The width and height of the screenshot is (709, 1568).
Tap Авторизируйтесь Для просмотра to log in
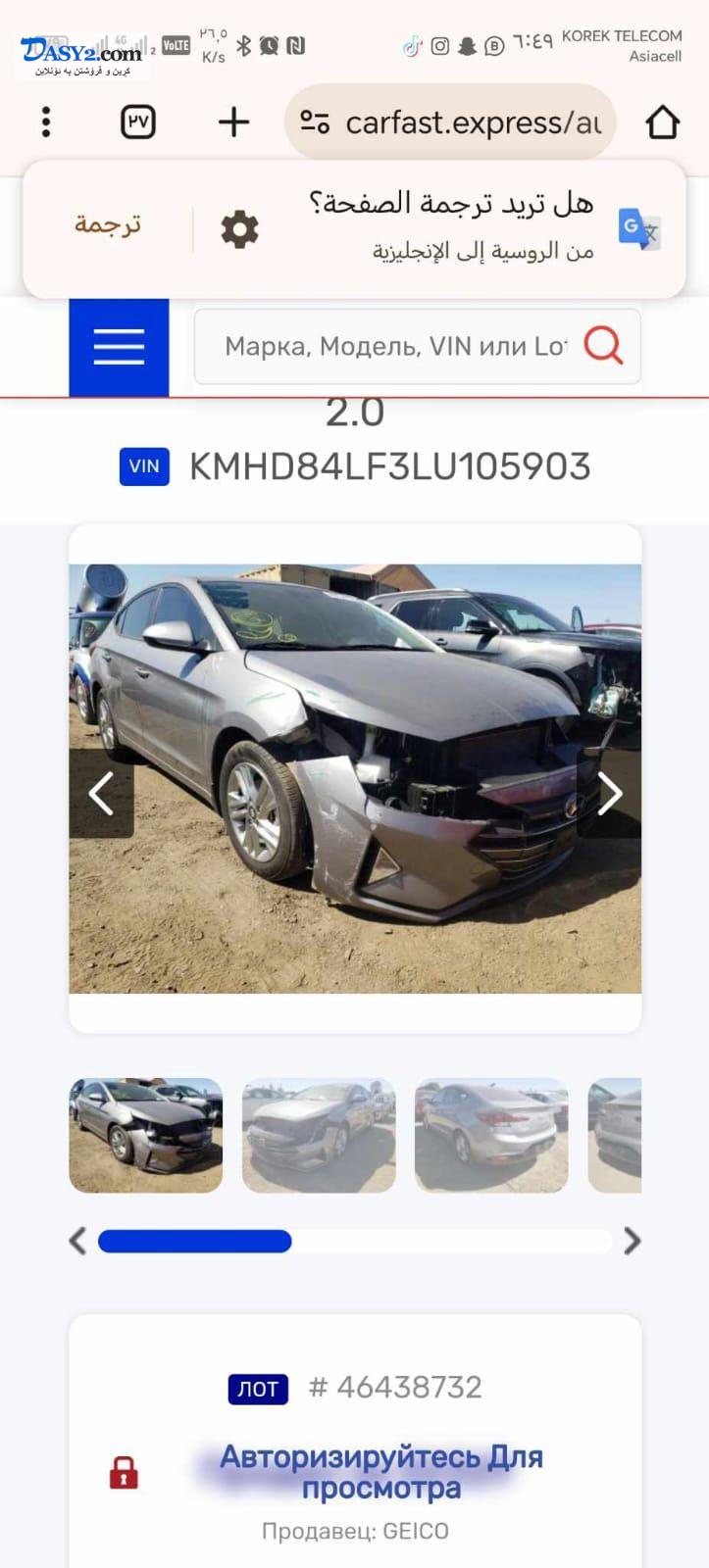[x=380, y=1472]
